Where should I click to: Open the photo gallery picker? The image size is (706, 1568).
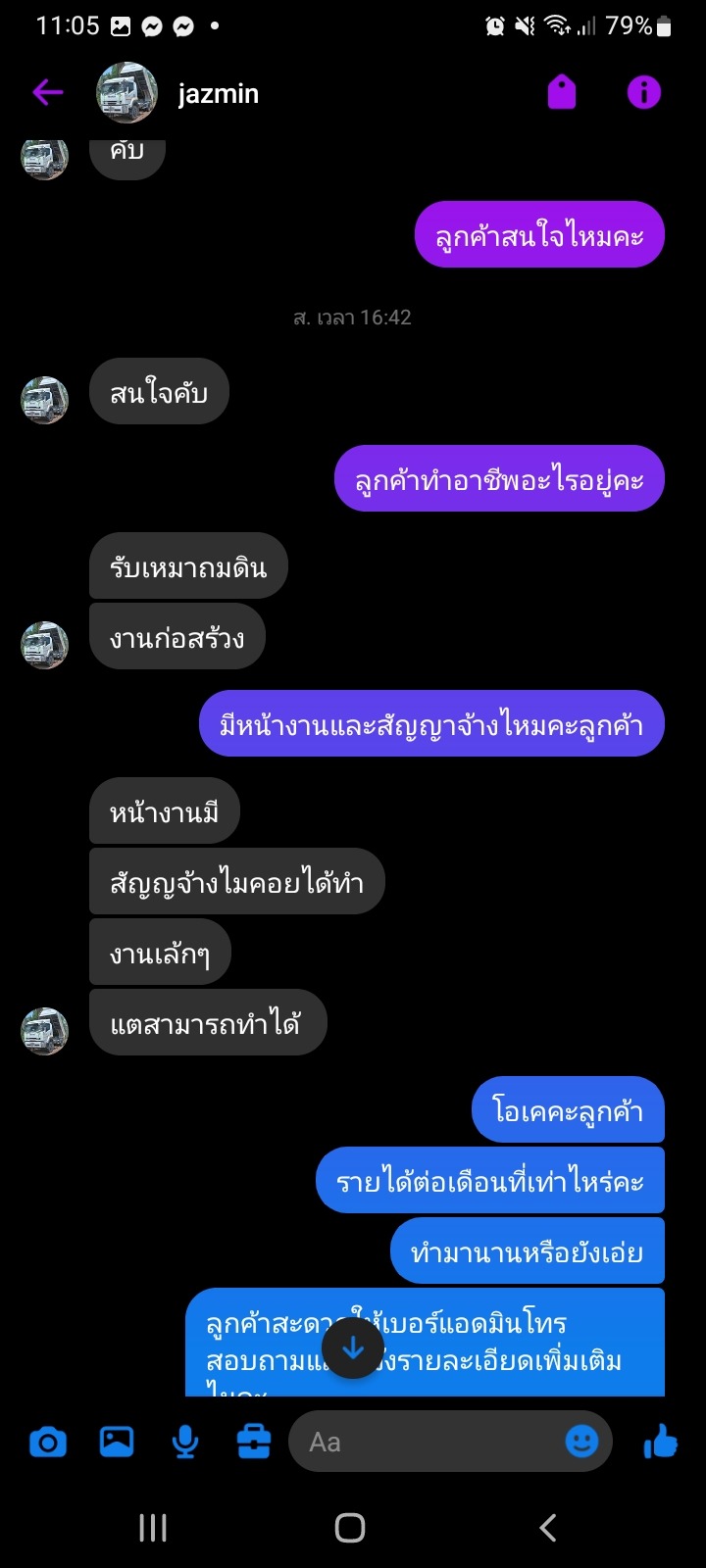117,1441
